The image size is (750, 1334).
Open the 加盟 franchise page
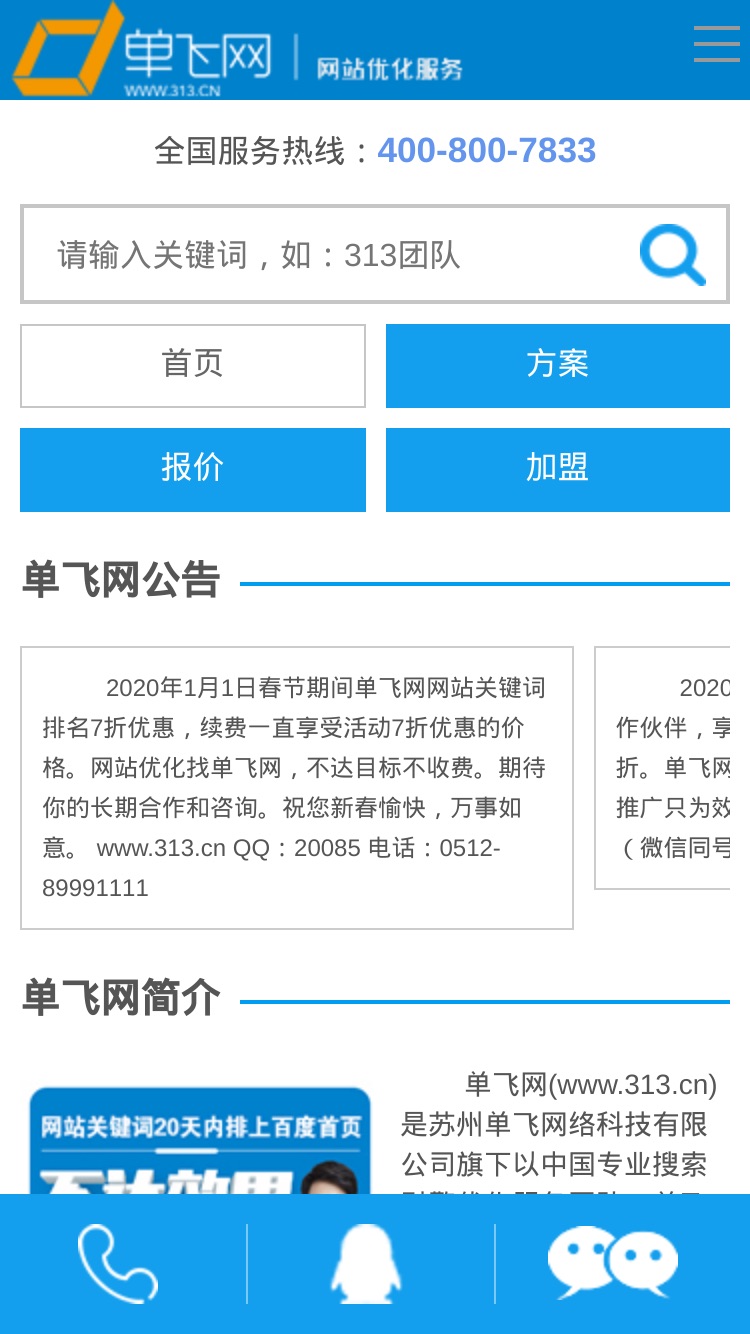pyautogui.click(x=558, y=470)
